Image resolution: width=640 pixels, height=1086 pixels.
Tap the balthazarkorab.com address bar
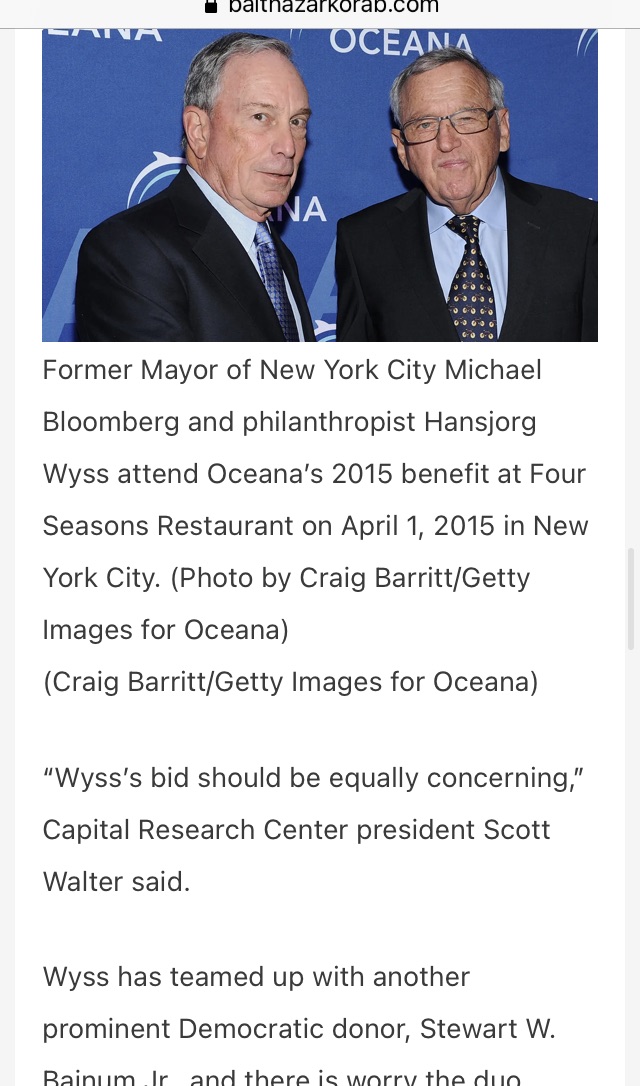tap(321, 7)
